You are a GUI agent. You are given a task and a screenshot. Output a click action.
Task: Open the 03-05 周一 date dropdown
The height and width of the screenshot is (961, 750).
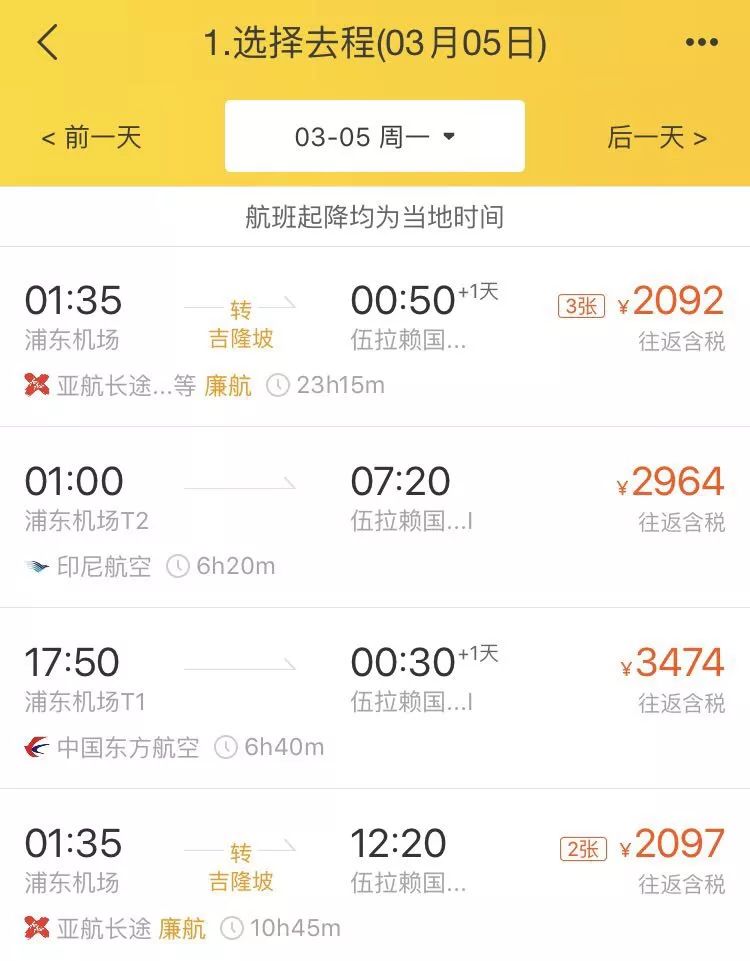pos(374,137)
